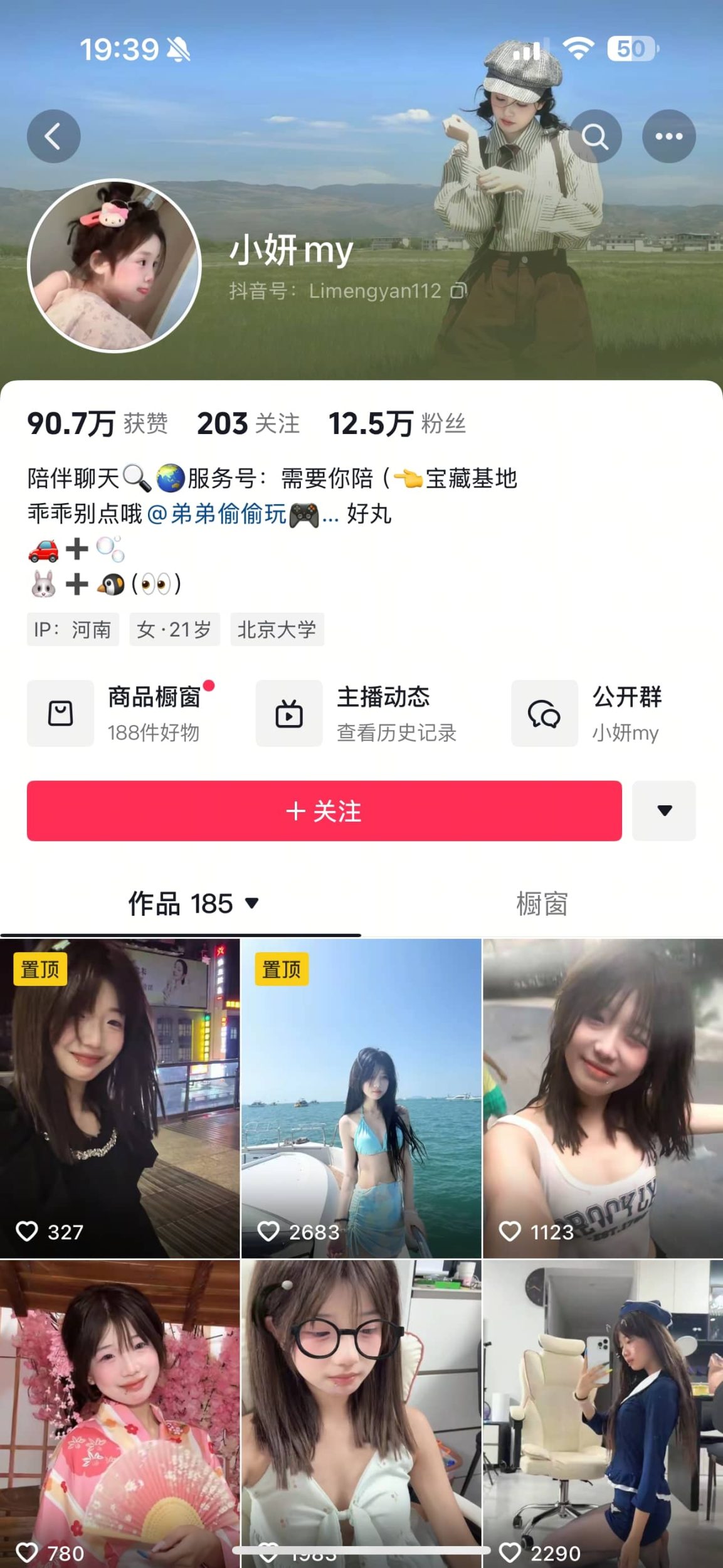This screenshot has height=1568, width=723.
Task: Select the 女·21岁 info tag
Action: pos(175,630)
